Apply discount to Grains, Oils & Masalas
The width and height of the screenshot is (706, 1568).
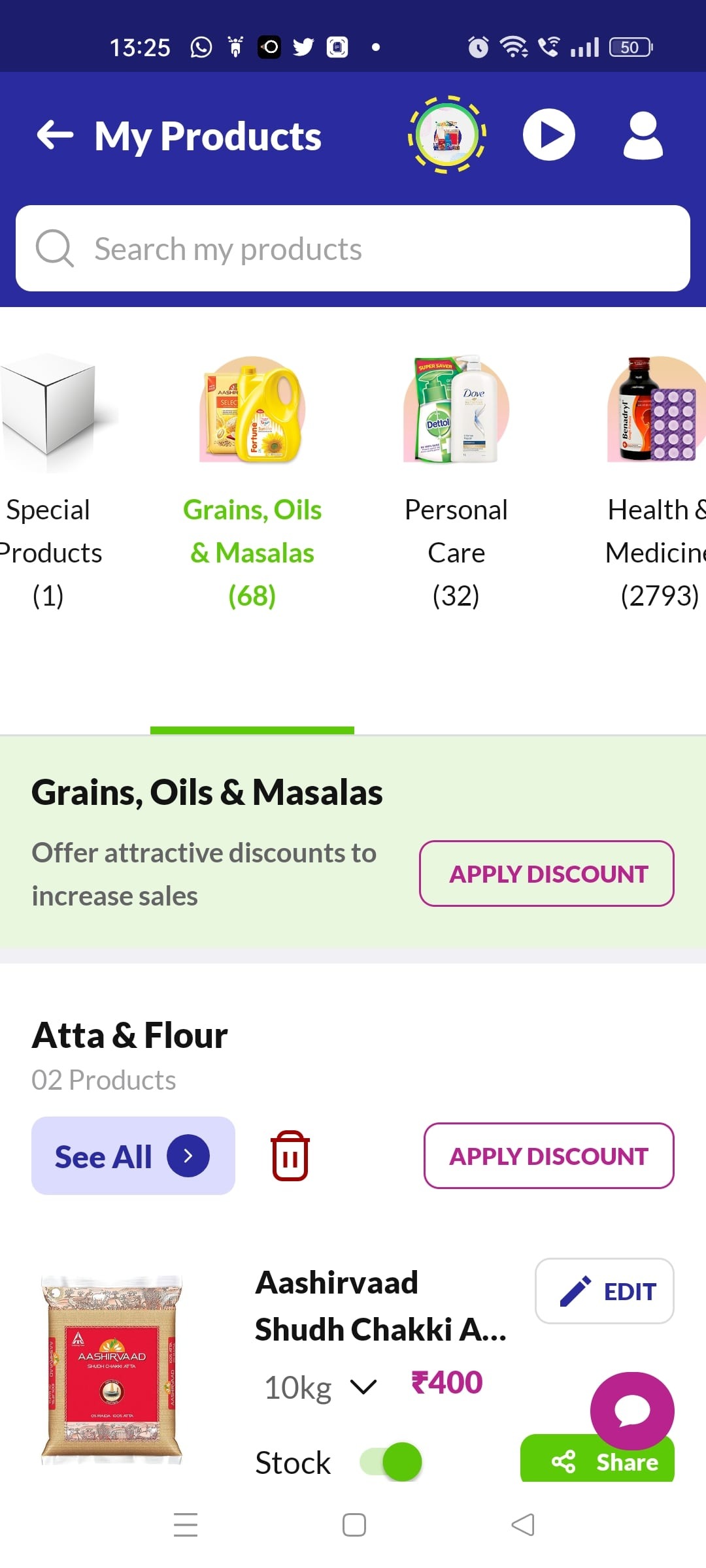click(x=546, y=874)
